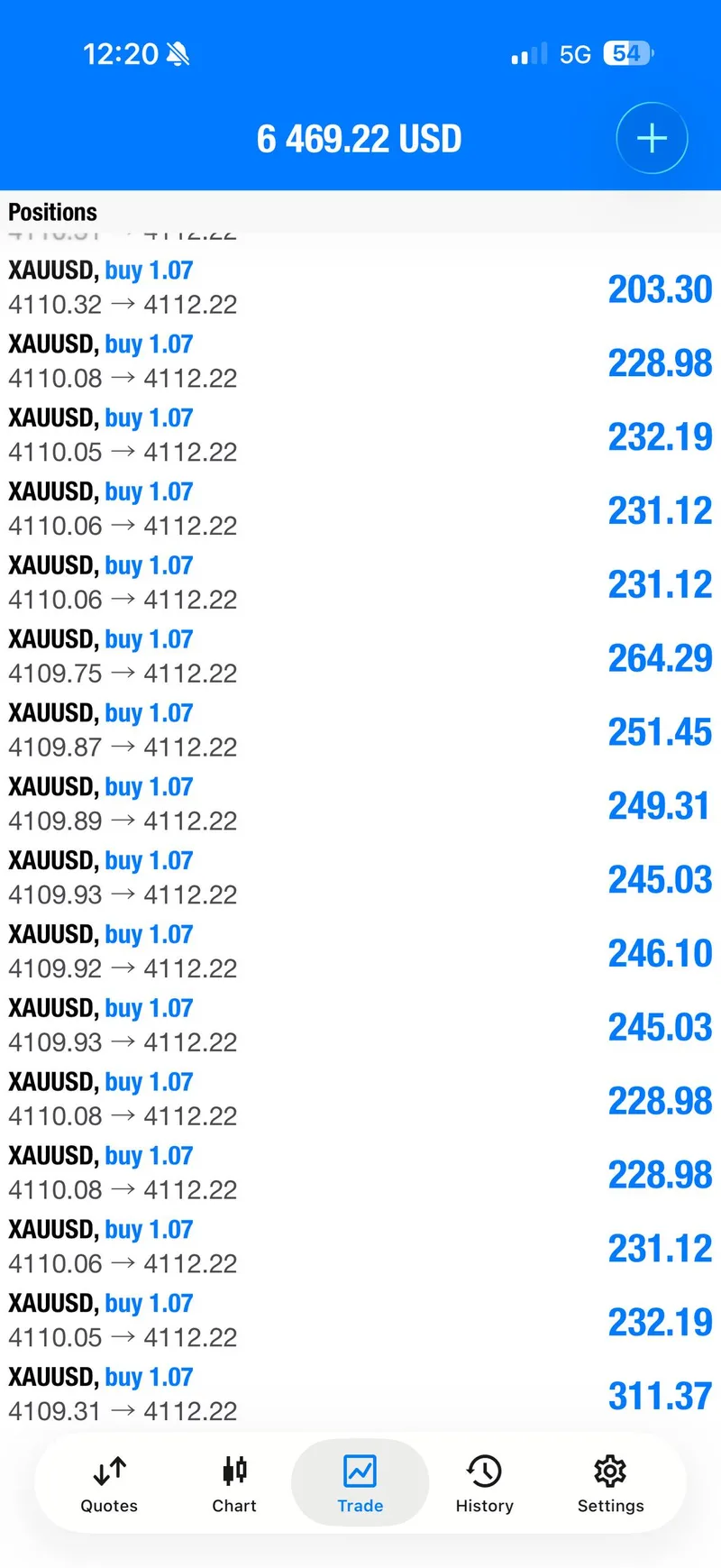The height and width of the screenshot is (1568, 721).
Task: View the XAUUSD position with 311.37 profit
Action: pos(360,1394)
